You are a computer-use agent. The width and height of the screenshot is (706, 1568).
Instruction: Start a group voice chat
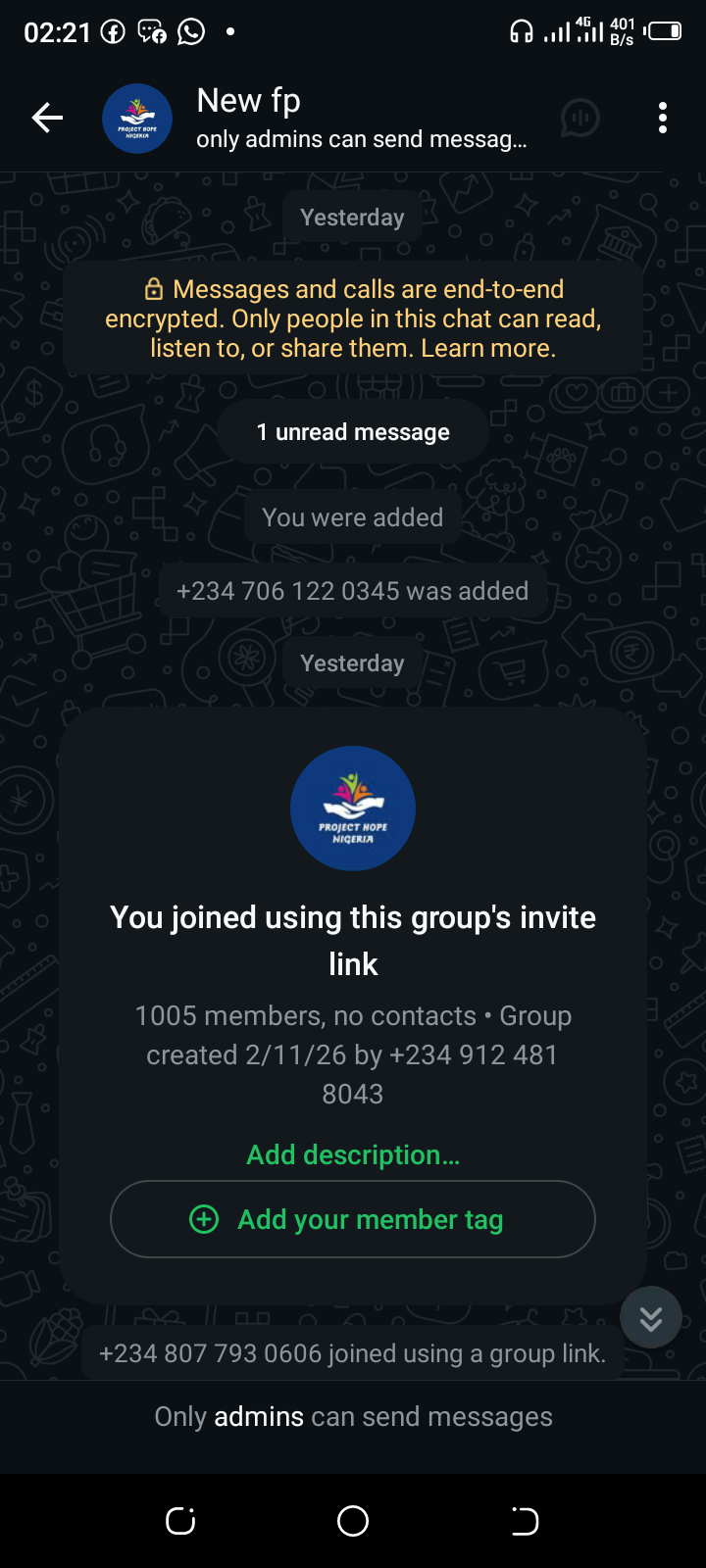click(580, 119)
